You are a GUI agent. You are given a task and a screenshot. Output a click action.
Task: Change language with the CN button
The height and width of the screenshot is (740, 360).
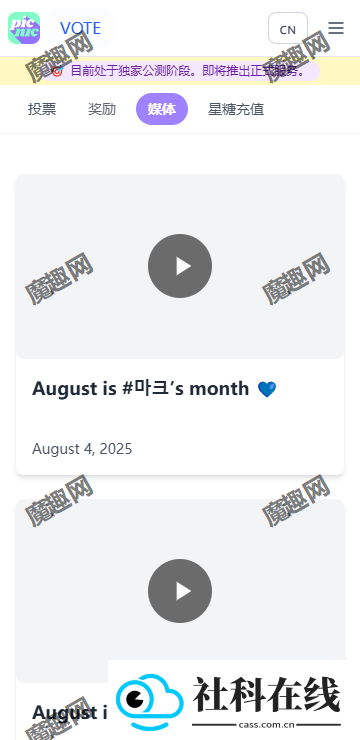click(288, 28)
